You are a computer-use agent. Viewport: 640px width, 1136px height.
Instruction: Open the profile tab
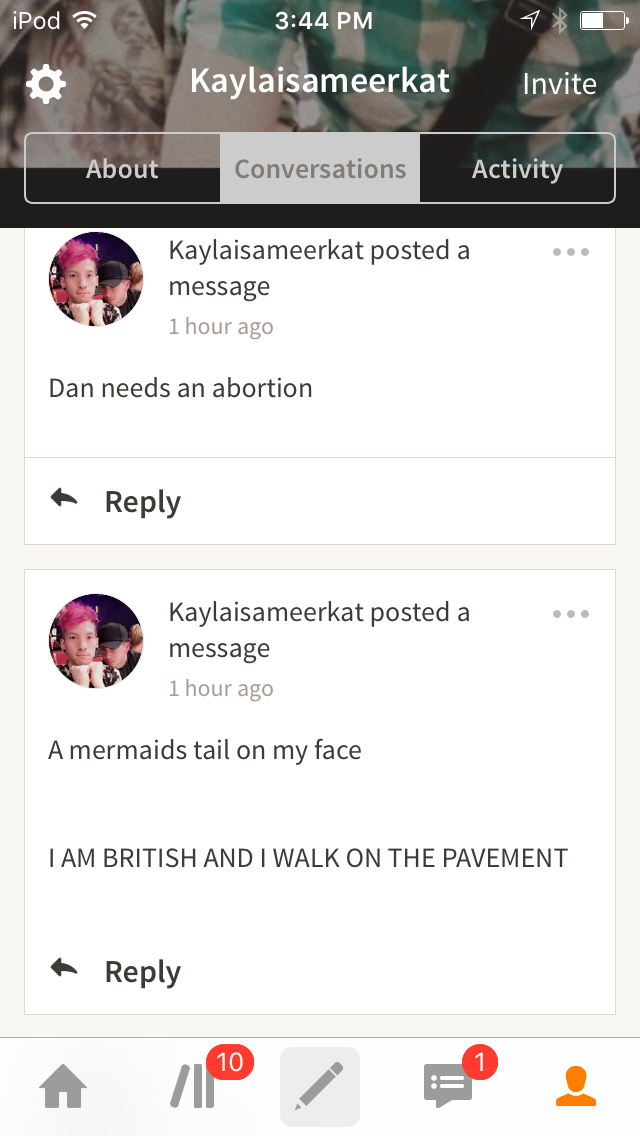(576, 1086)
